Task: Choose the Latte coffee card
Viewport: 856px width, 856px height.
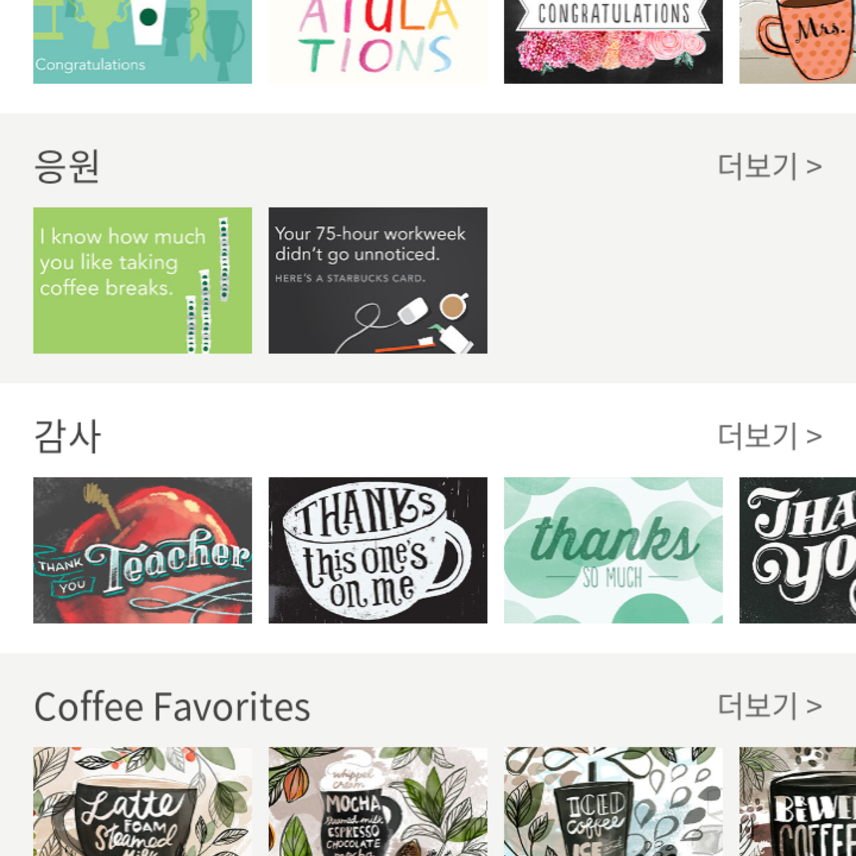Action: 142,801
